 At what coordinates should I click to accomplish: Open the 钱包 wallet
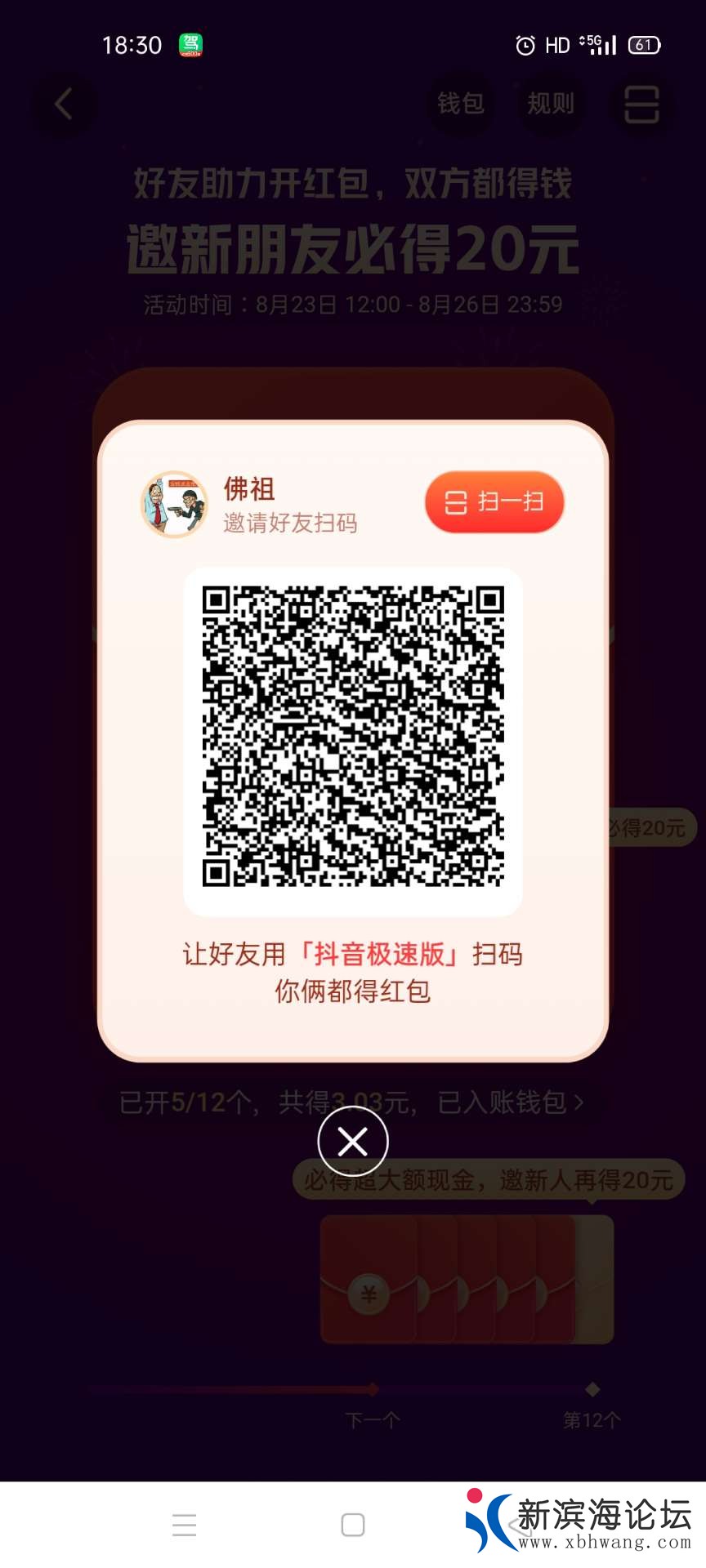coord(460,104)
